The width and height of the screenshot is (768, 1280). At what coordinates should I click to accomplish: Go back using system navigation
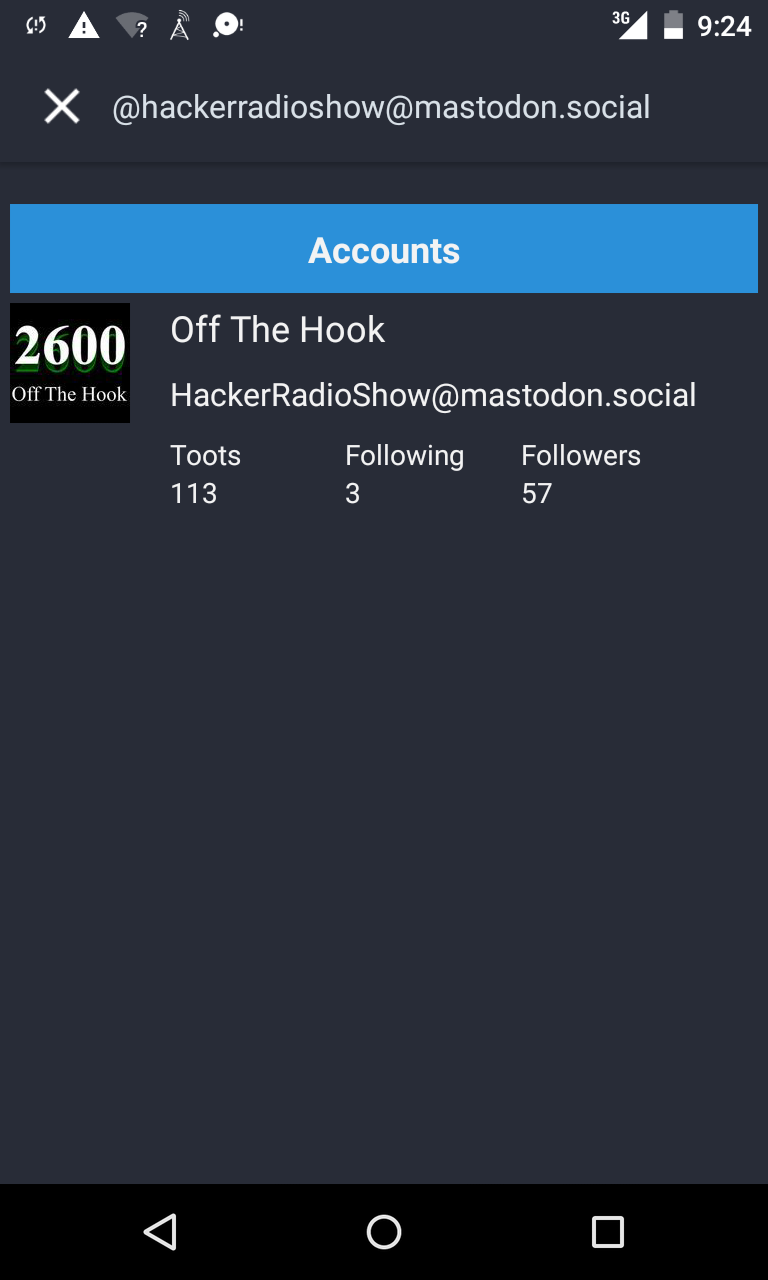[160, 1231]
